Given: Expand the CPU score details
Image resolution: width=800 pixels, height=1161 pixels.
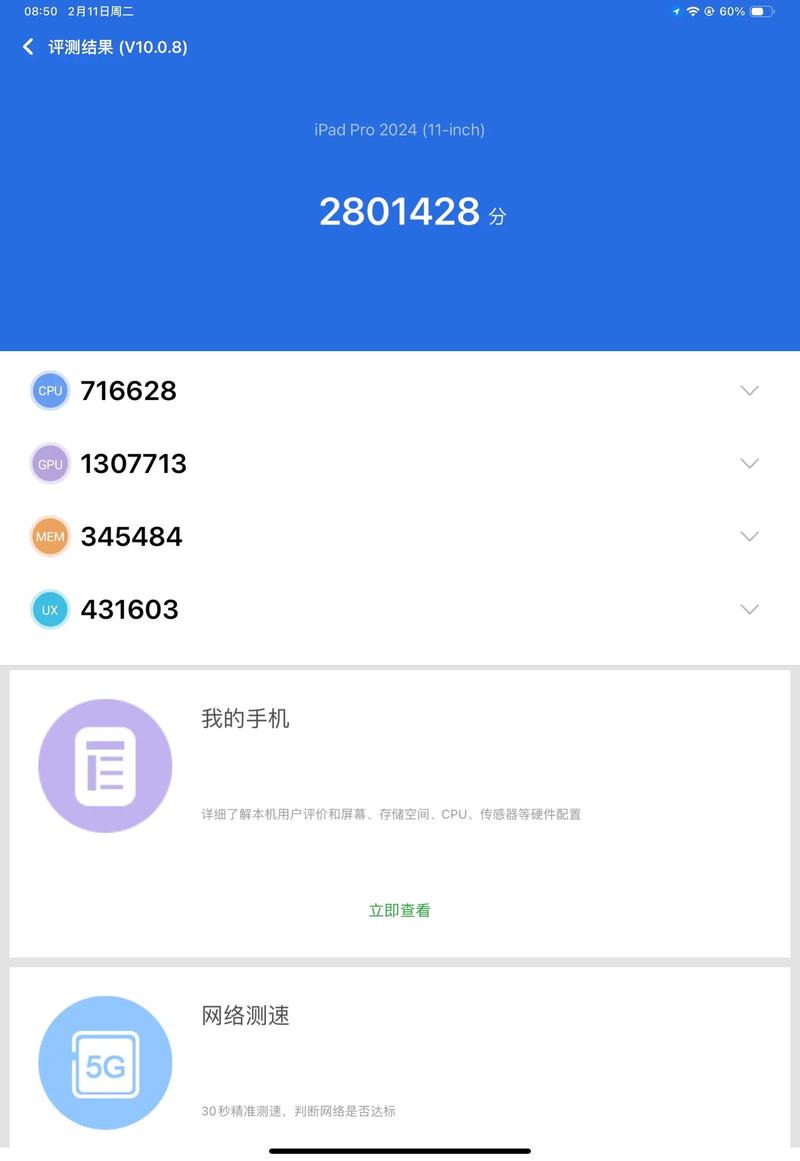Looking at the screenshot, I should 749,390.
